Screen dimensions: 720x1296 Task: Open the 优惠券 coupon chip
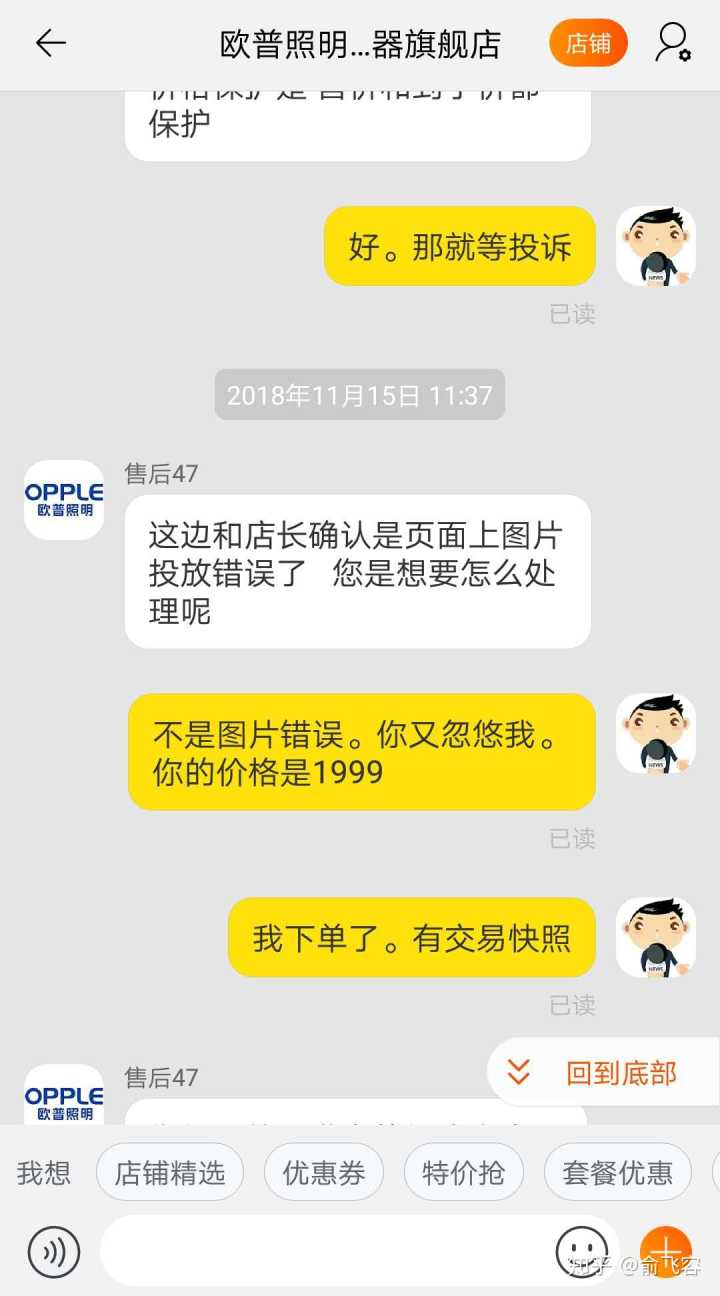tap(324, 1172)
